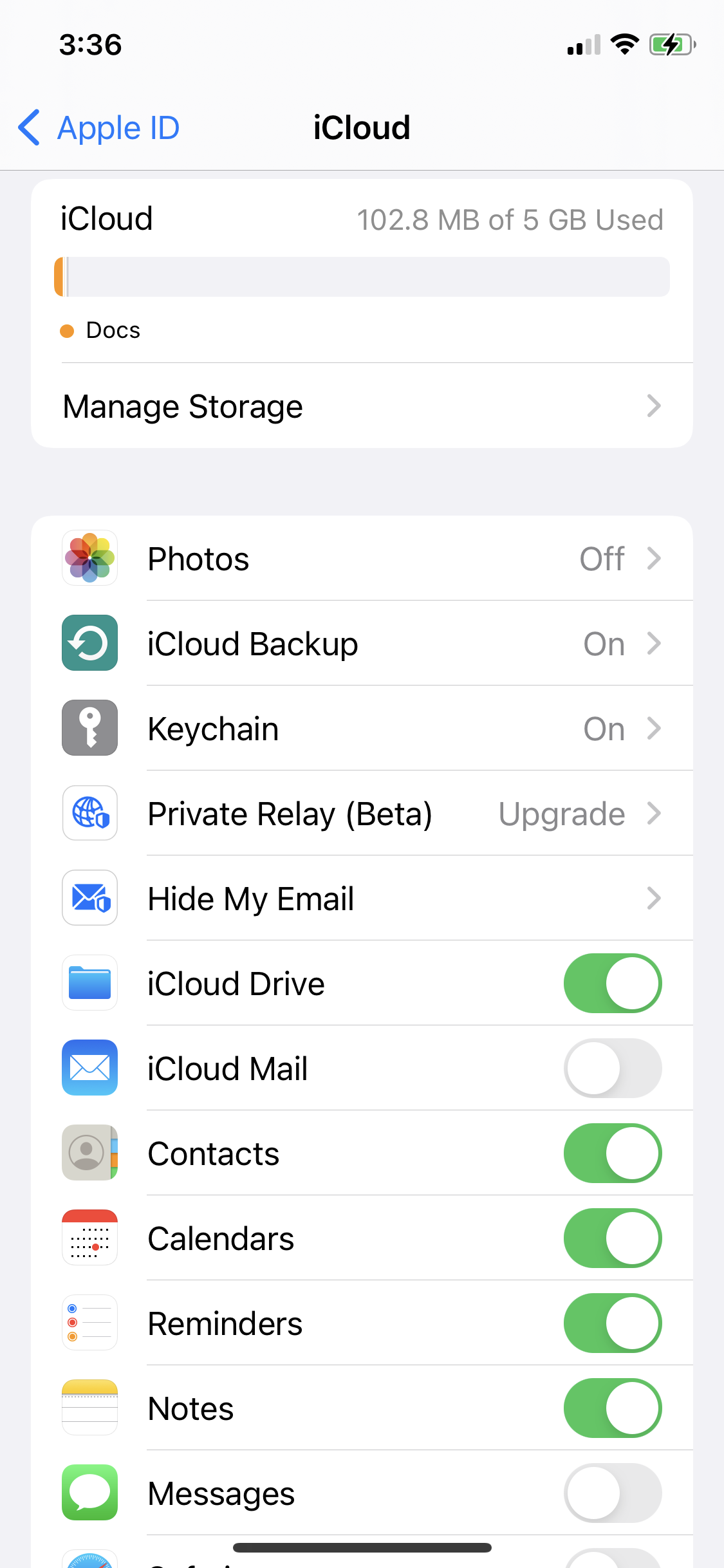This screenshot has width=724, height=1568.
Task: Enable Messages in iCloud
Action: point(612,1493)
